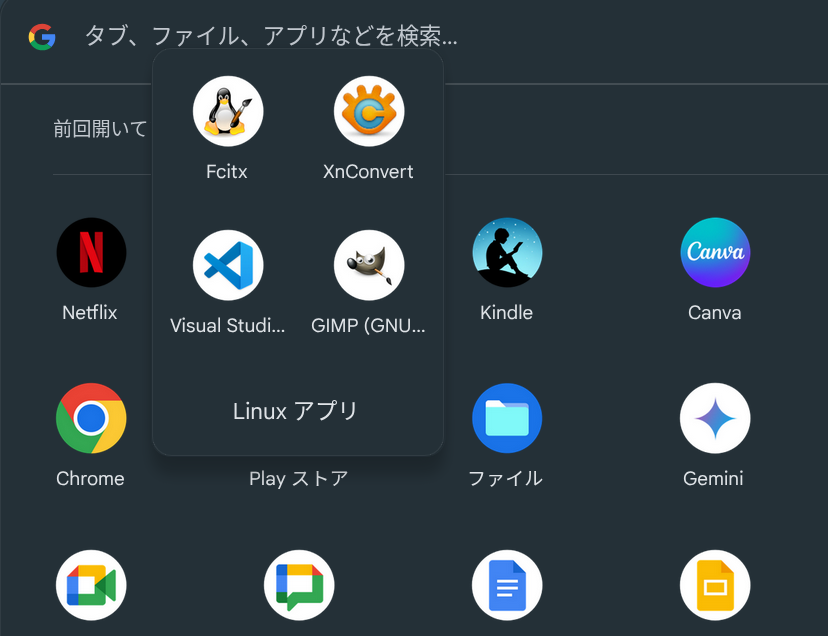Launch Google Slides
The width and height of the screenshot is (828, 636).
tap(714, 585)
